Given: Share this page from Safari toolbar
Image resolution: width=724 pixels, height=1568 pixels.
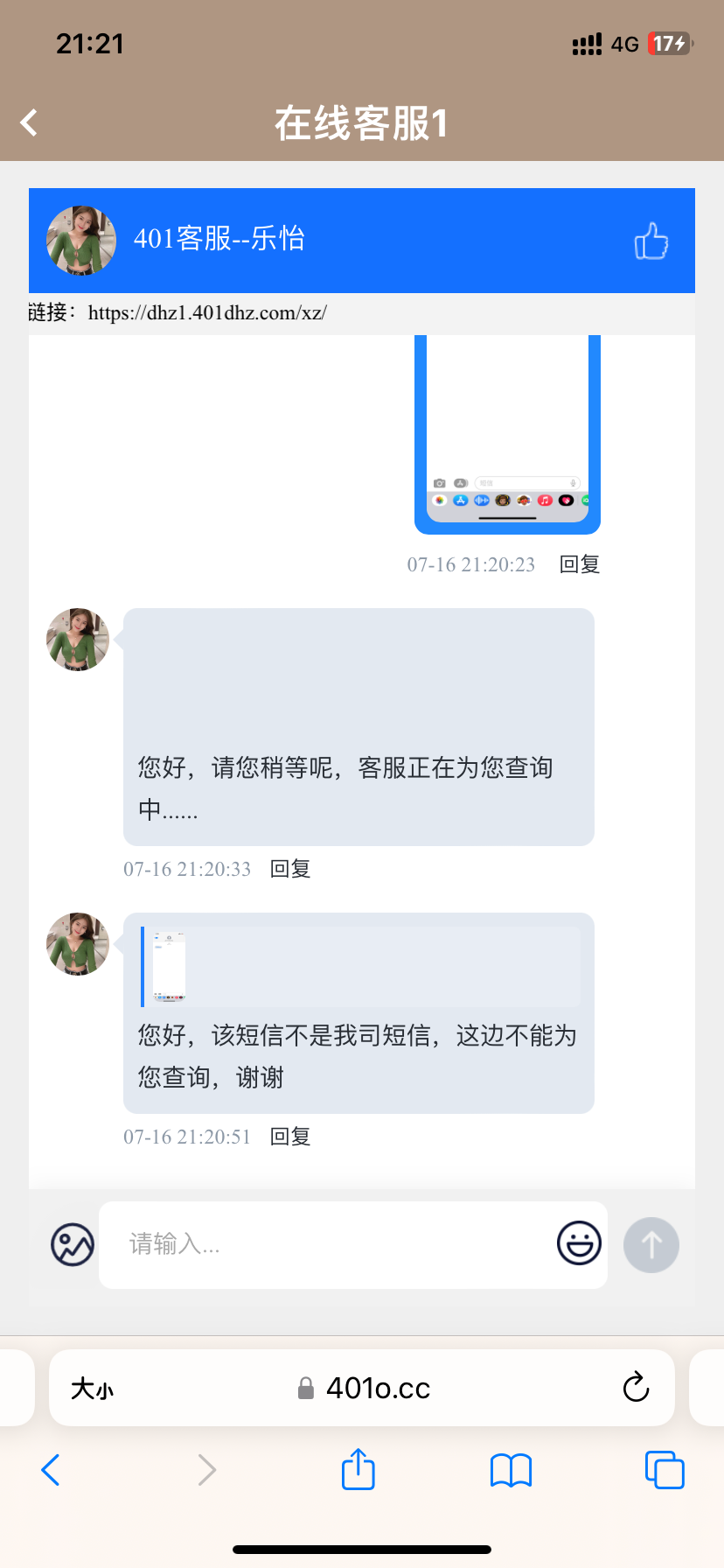Looking at the screenshot, I should [358, 1469].
